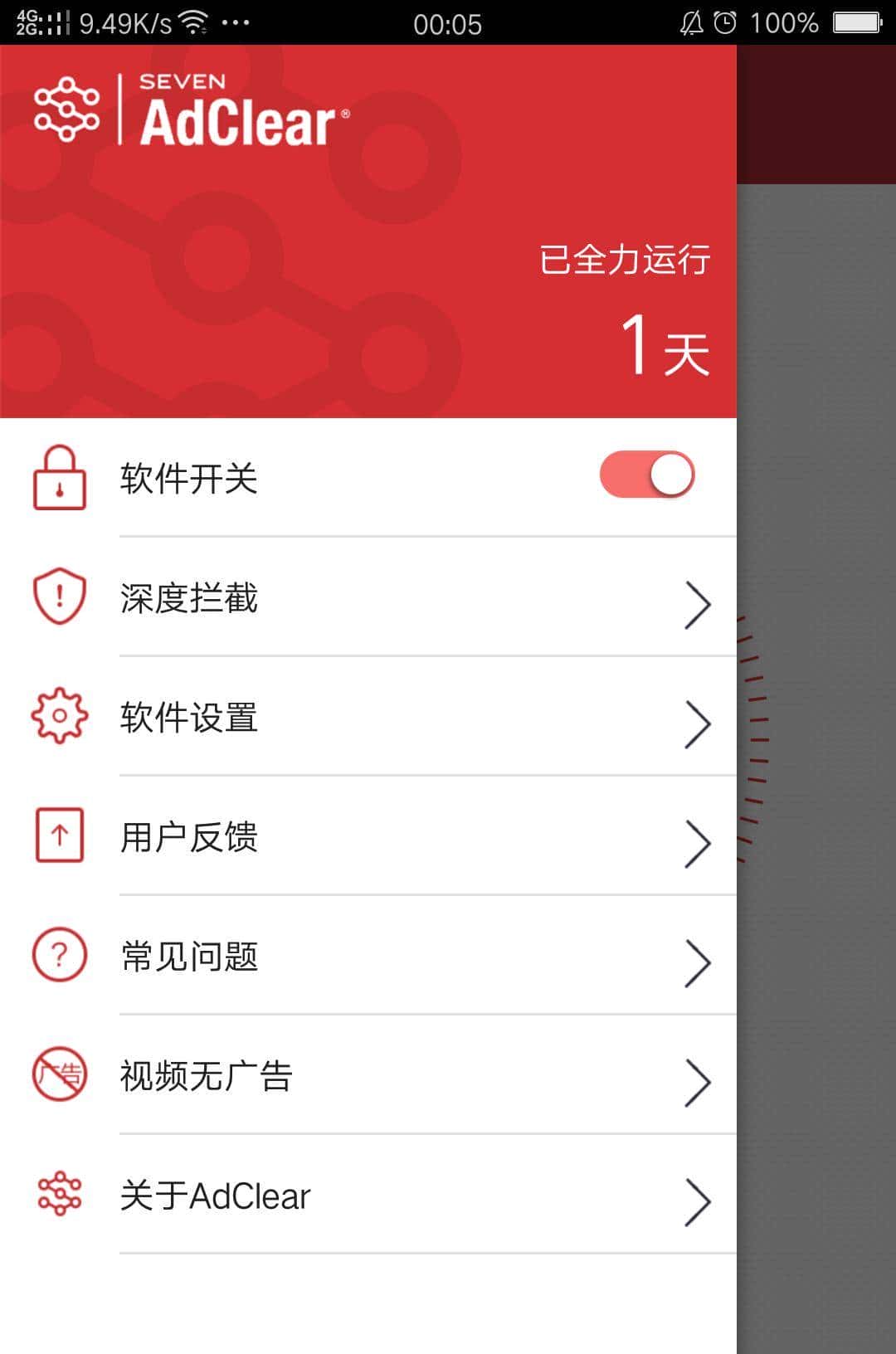
Task: Expand 常见问题 with the chevron
Action: [x=697, y=962]
